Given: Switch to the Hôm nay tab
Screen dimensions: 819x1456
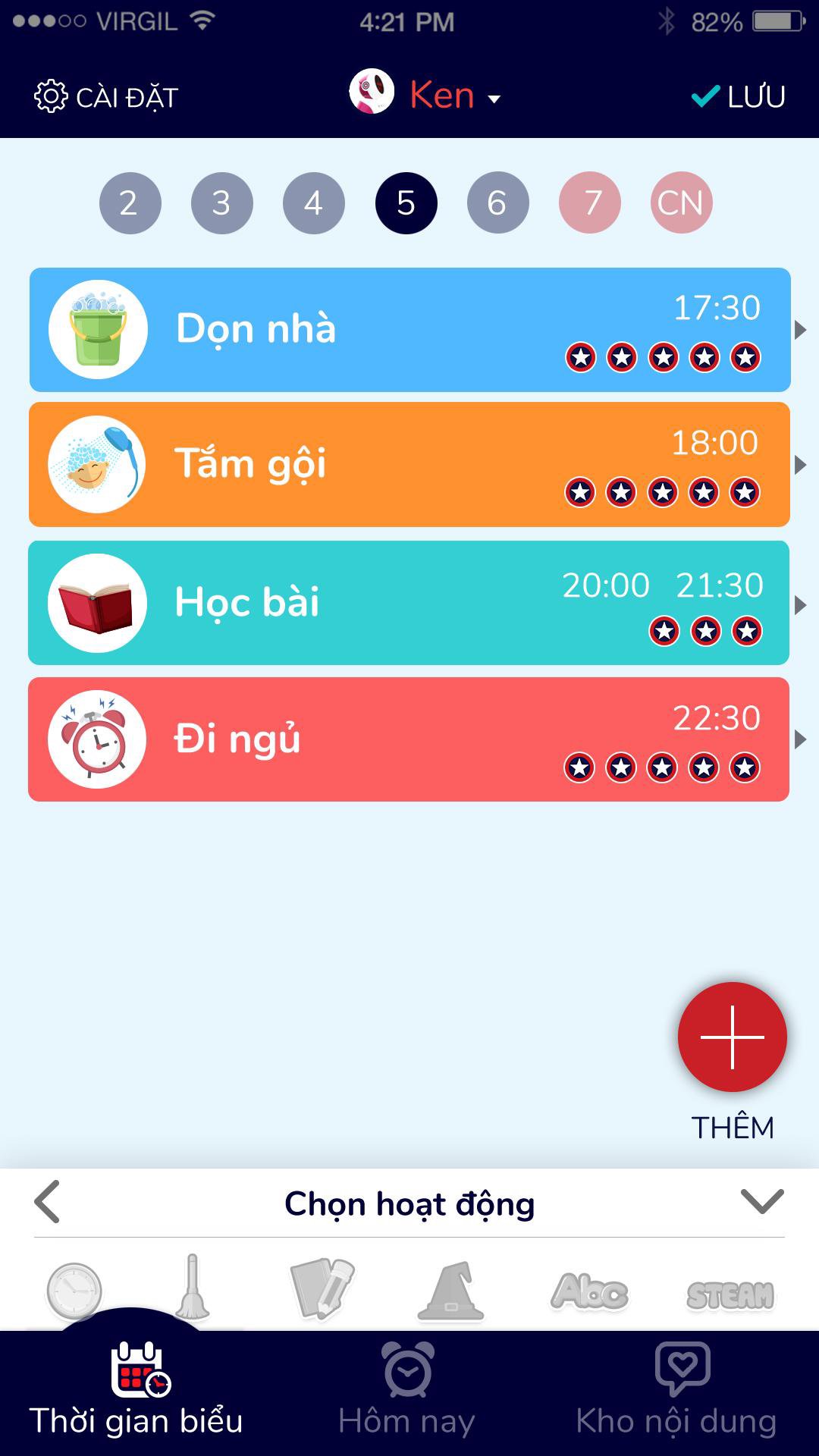Looking at the screenshot, I should tap(407, 1392).
